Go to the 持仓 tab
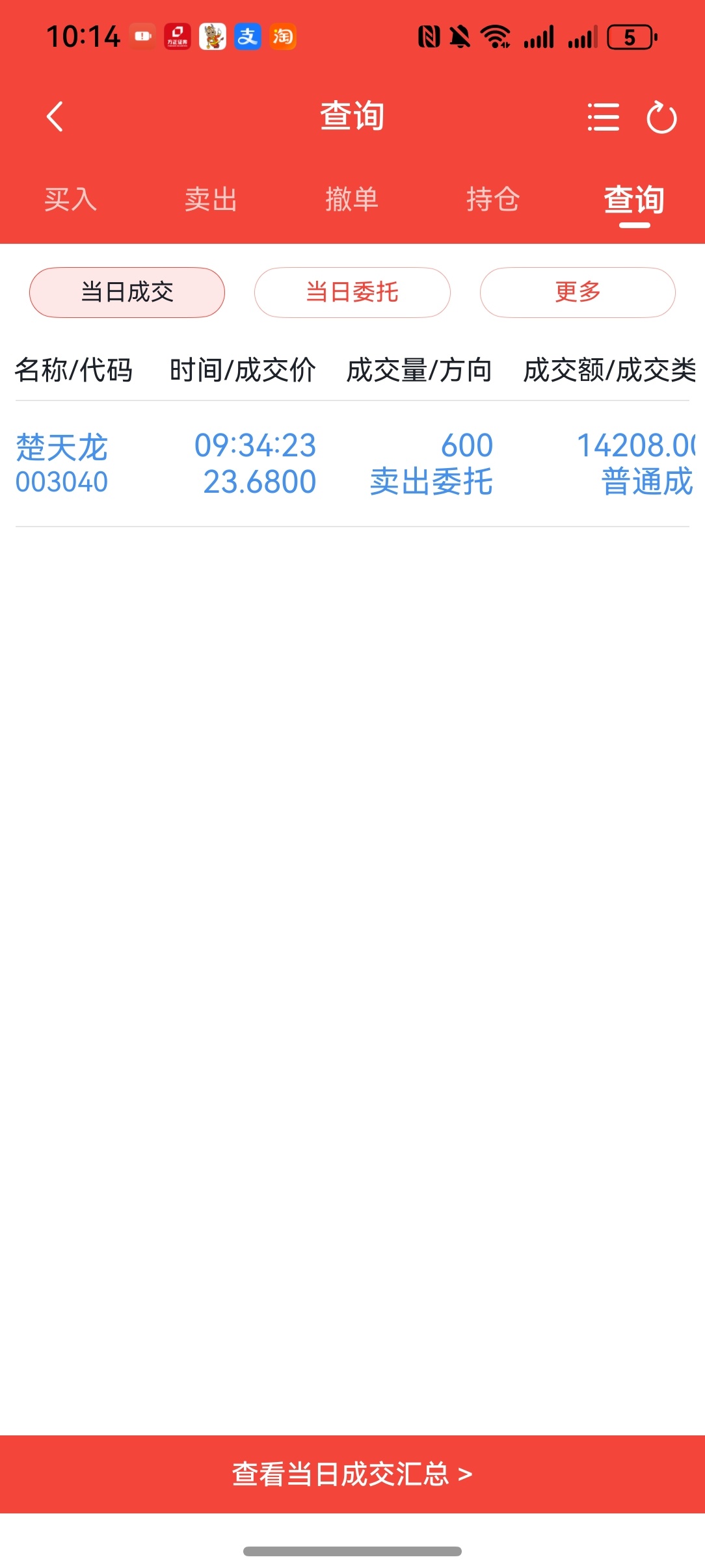Viewport: 705px width, 1568px height. (x=493, y=199)
